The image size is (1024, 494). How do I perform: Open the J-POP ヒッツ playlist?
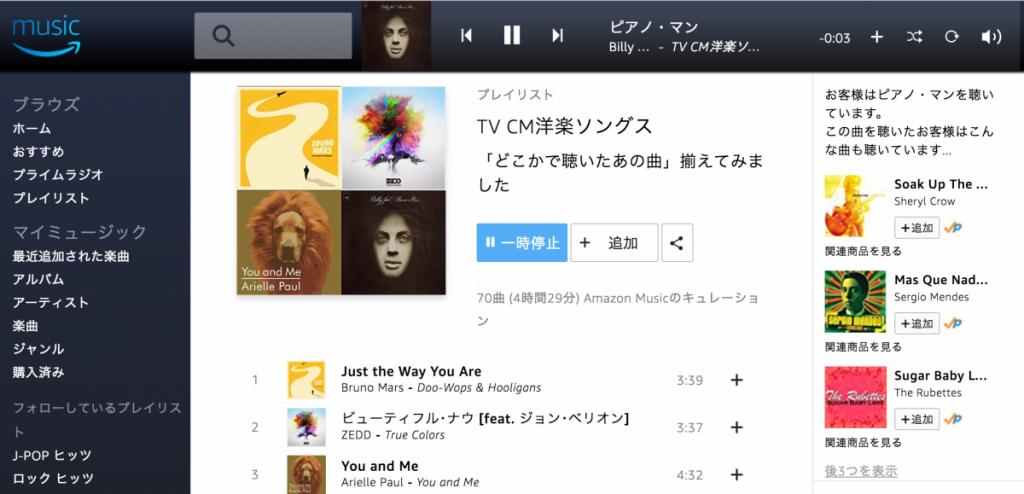coord(52,455)
